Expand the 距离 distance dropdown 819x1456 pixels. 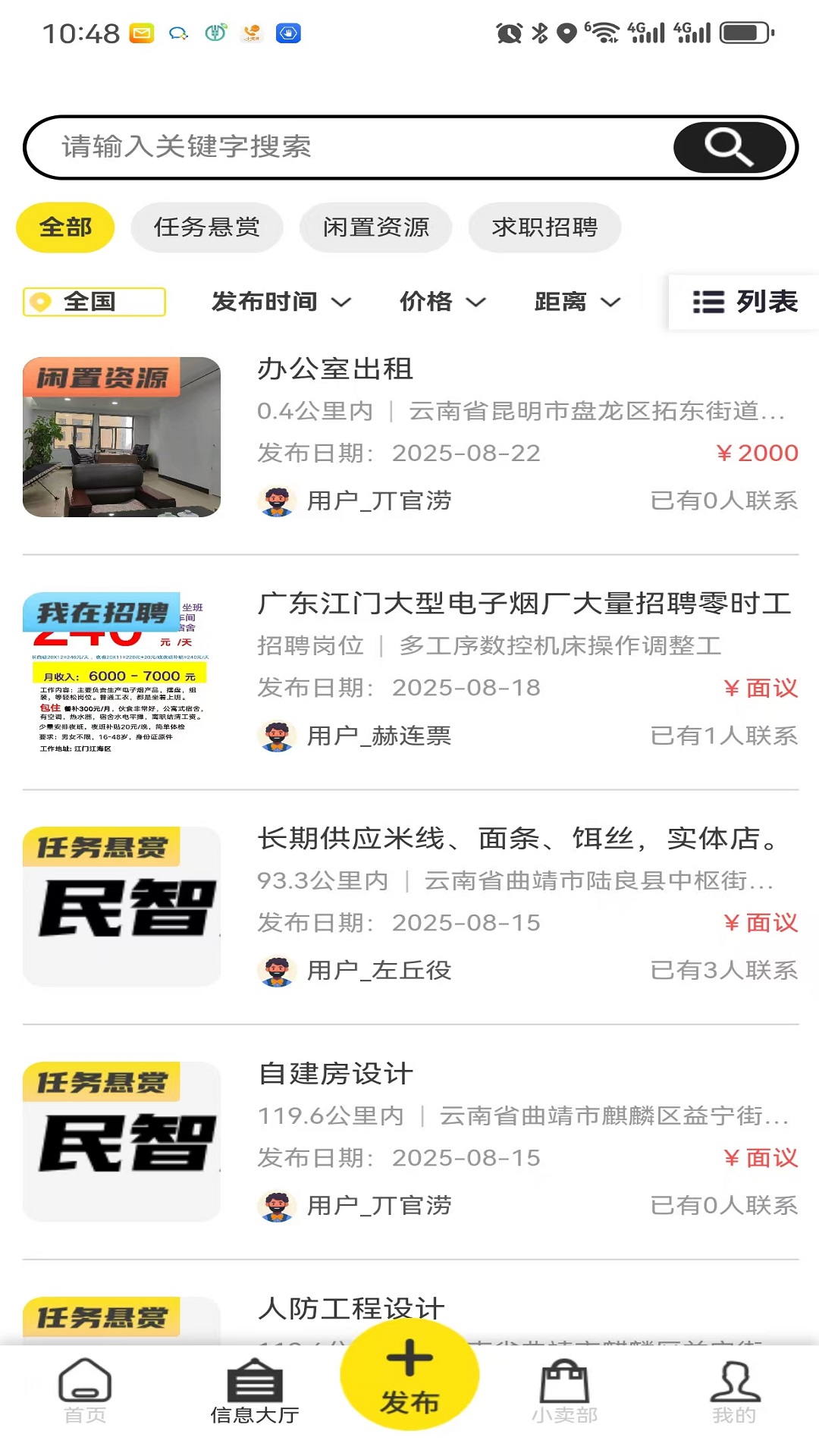578,301
